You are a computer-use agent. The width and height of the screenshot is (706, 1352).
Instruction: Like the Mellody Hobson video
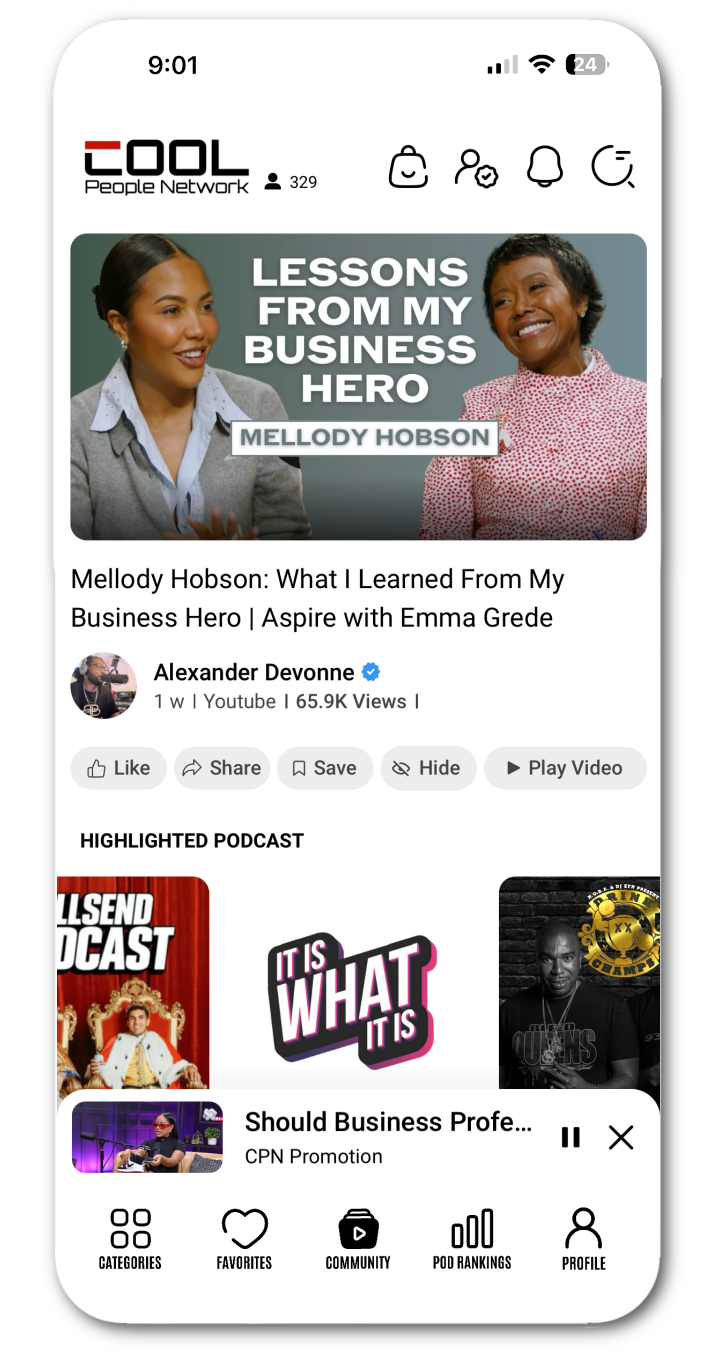click(x=118, y=768)
